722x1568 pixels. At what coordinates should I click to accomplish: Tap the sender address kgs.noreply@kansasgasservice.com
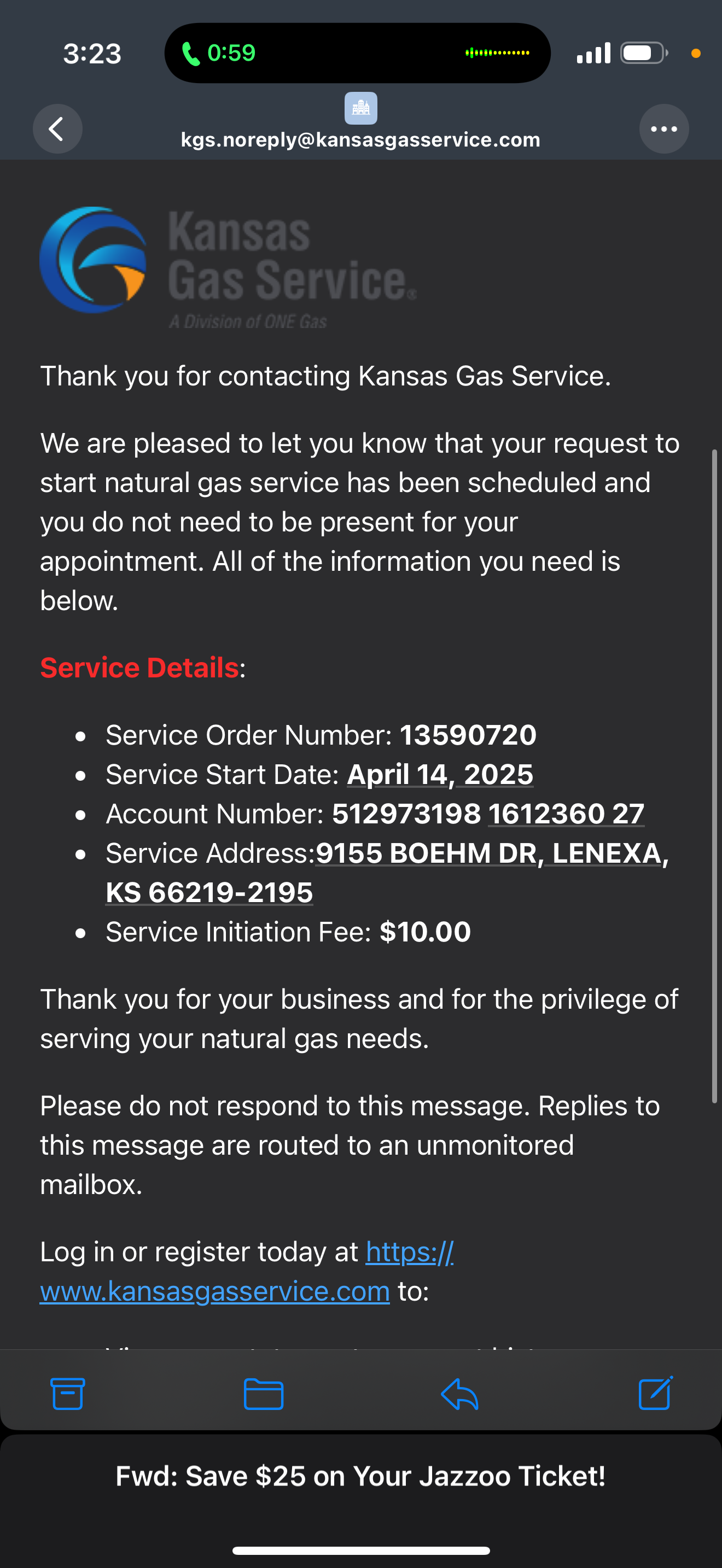click(x=360, y=139)
